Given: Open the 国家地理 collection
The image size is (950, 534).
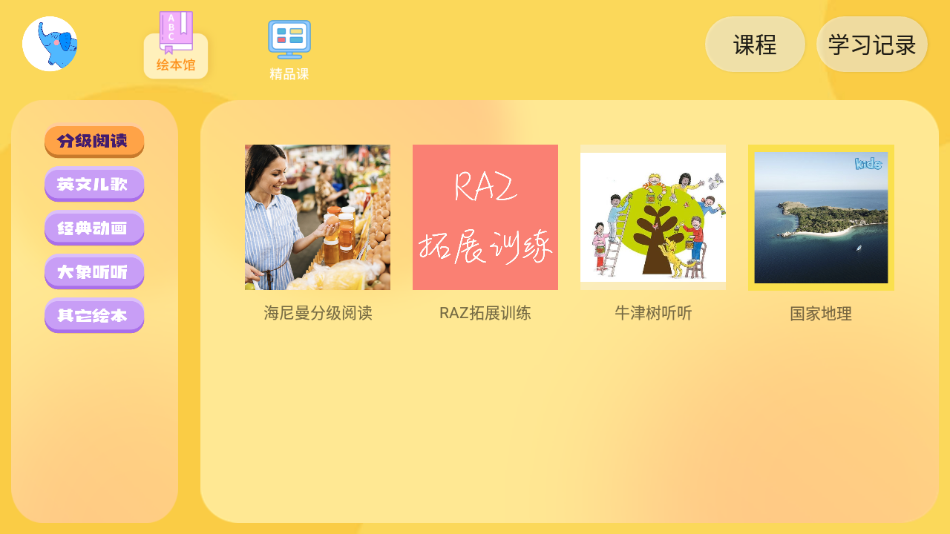Looking at the screenshot, I should pyautogui.click(x=821, y=218).
